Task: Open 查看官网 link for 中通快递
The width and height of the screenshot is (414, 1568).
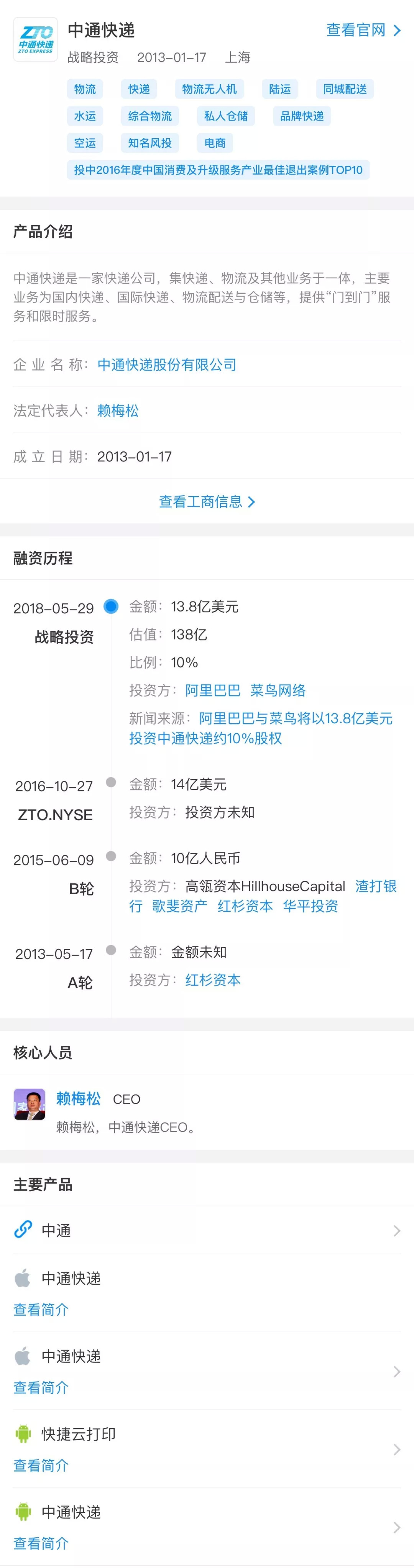Action: pos(363,30)
